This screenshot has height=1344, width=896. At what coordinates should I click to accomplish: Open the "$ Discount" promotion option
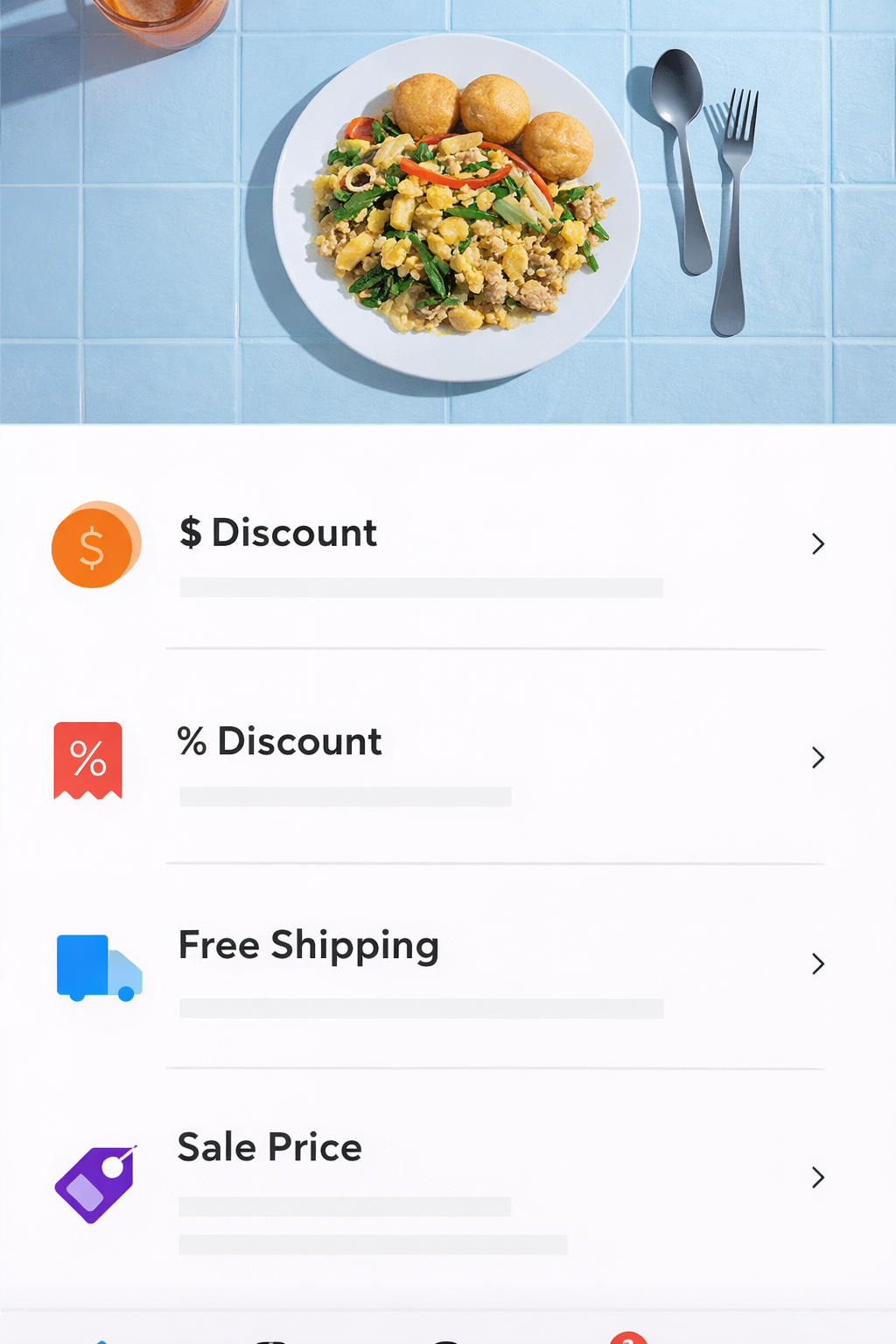[277, 533]
